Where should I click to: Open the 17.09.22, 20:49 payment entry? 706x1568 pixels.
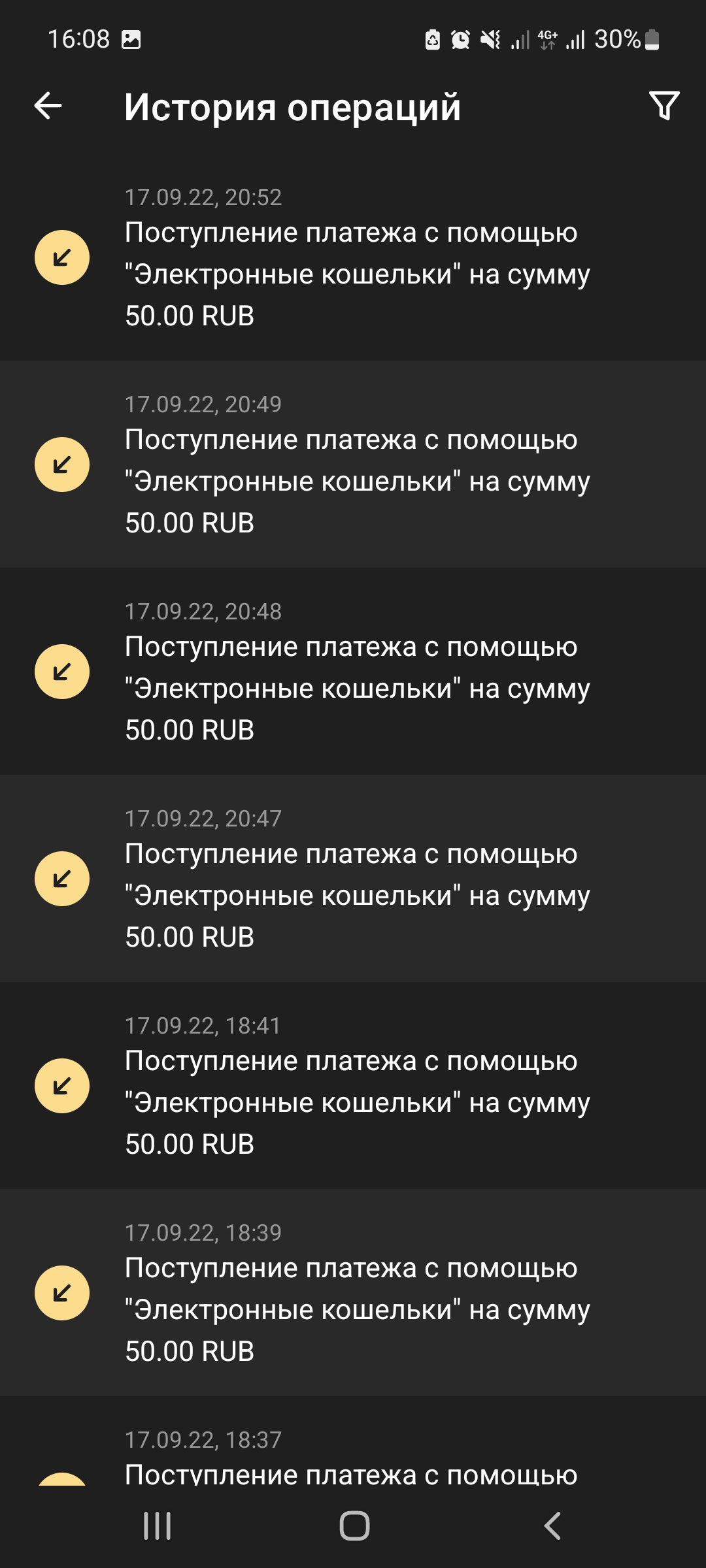353,465
